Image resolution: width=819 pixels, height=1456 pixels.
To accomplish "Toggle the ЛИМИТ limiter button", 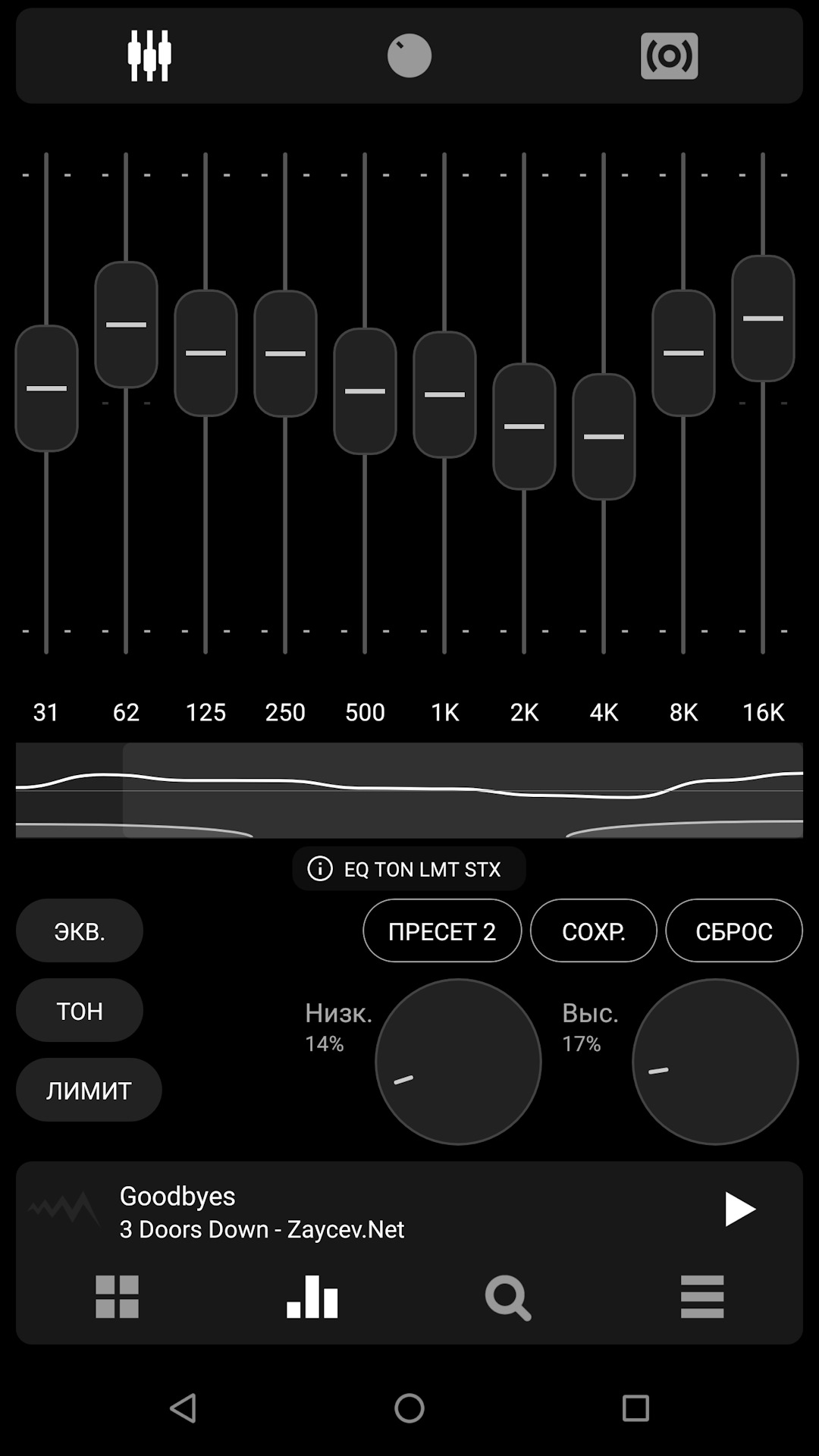I will click(x=89, y=1090).
